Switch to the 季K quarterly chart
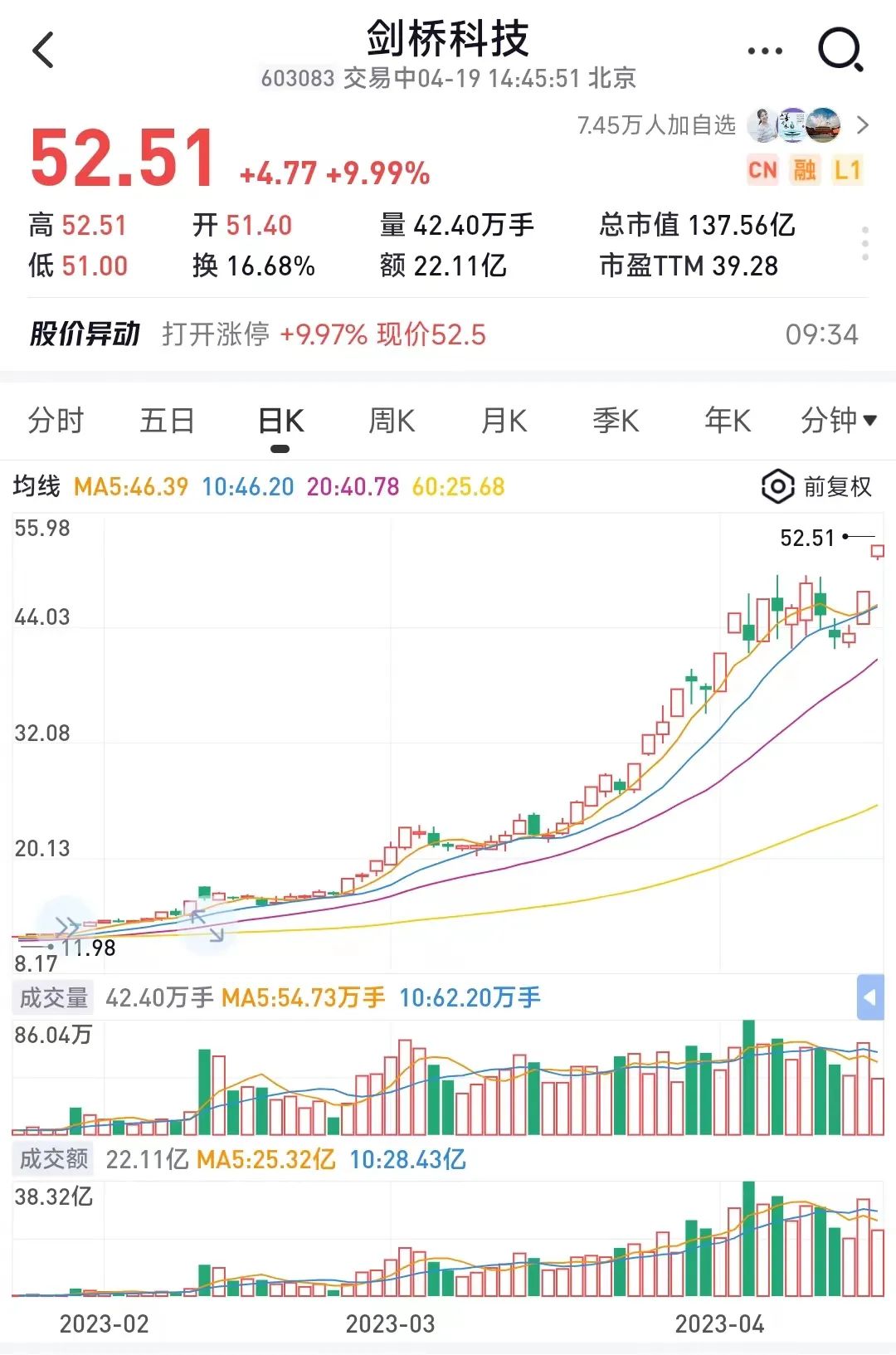This screenshot has height=1355, width=896. pyautogui.click(x=616, y=421)
